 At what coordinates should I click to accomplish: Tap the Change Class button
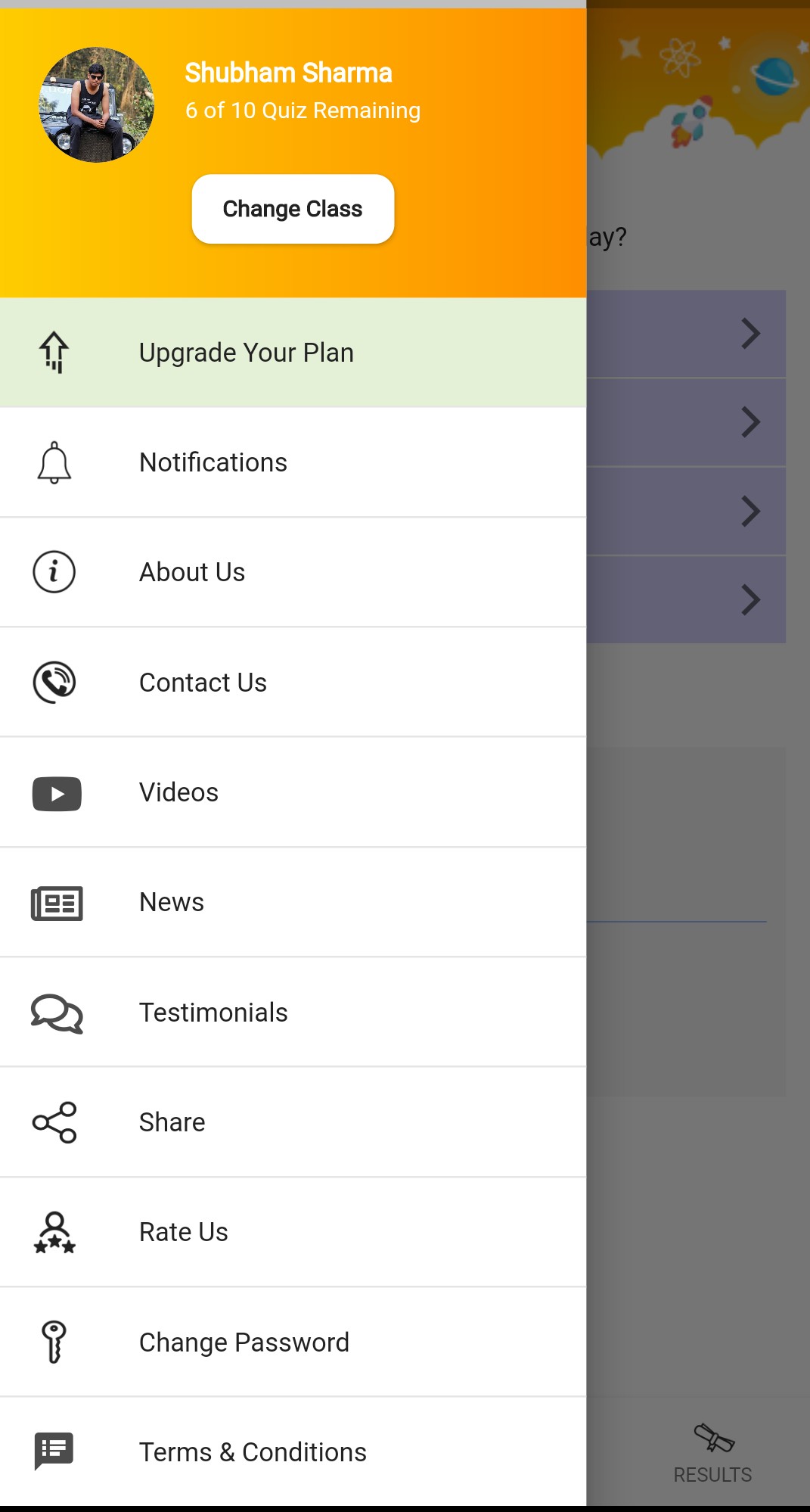coord(293,209)
